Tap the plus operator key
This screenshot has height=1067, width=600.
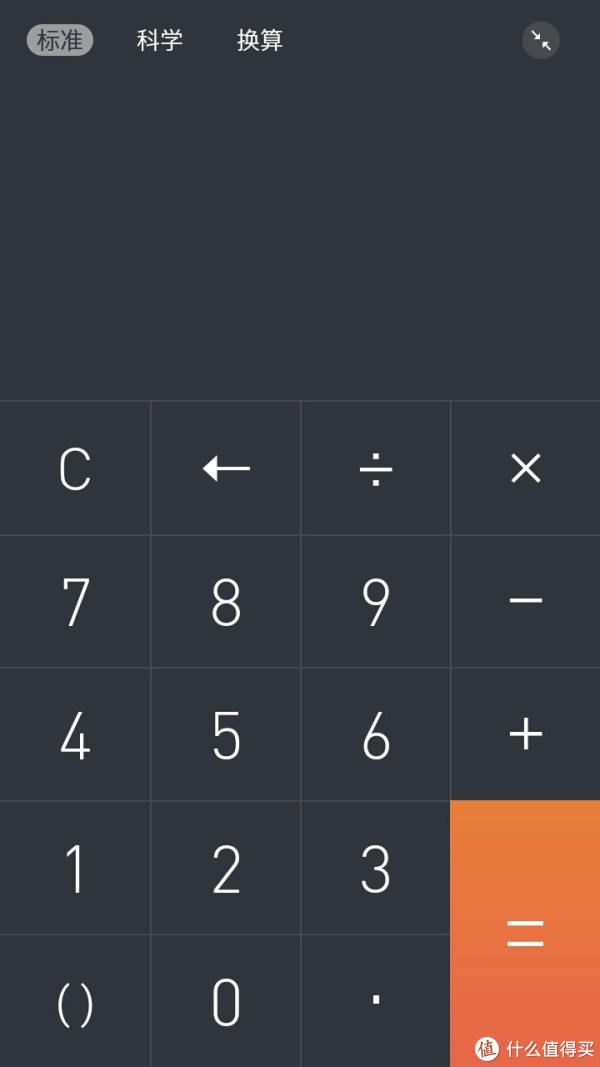525,734
